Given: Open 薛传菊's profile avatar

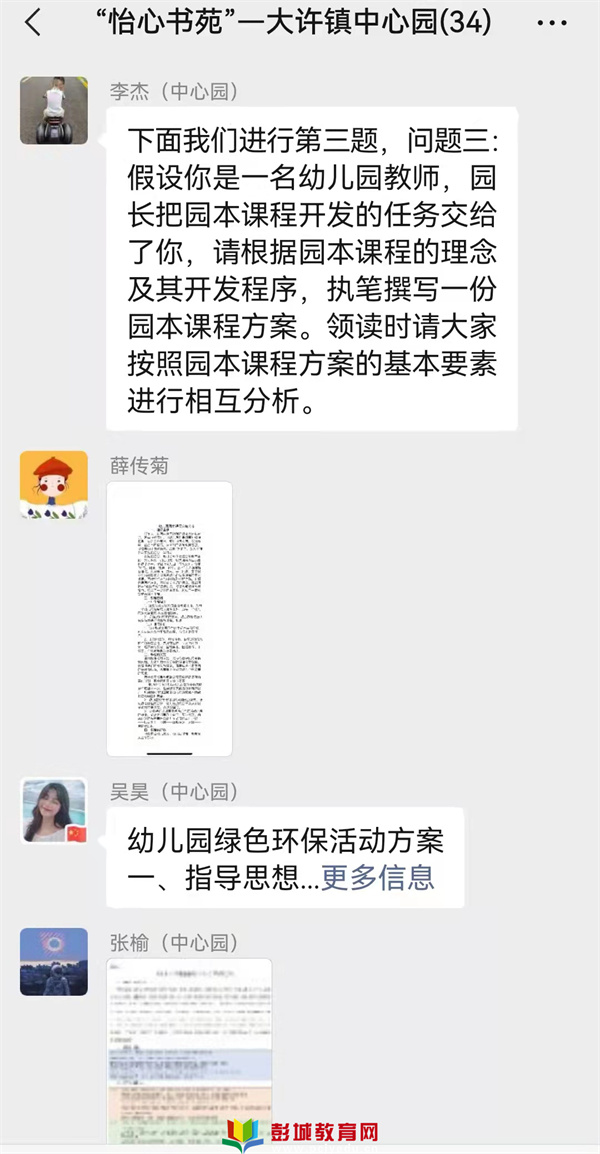Looking at the screenshot, I should point(54,485).
